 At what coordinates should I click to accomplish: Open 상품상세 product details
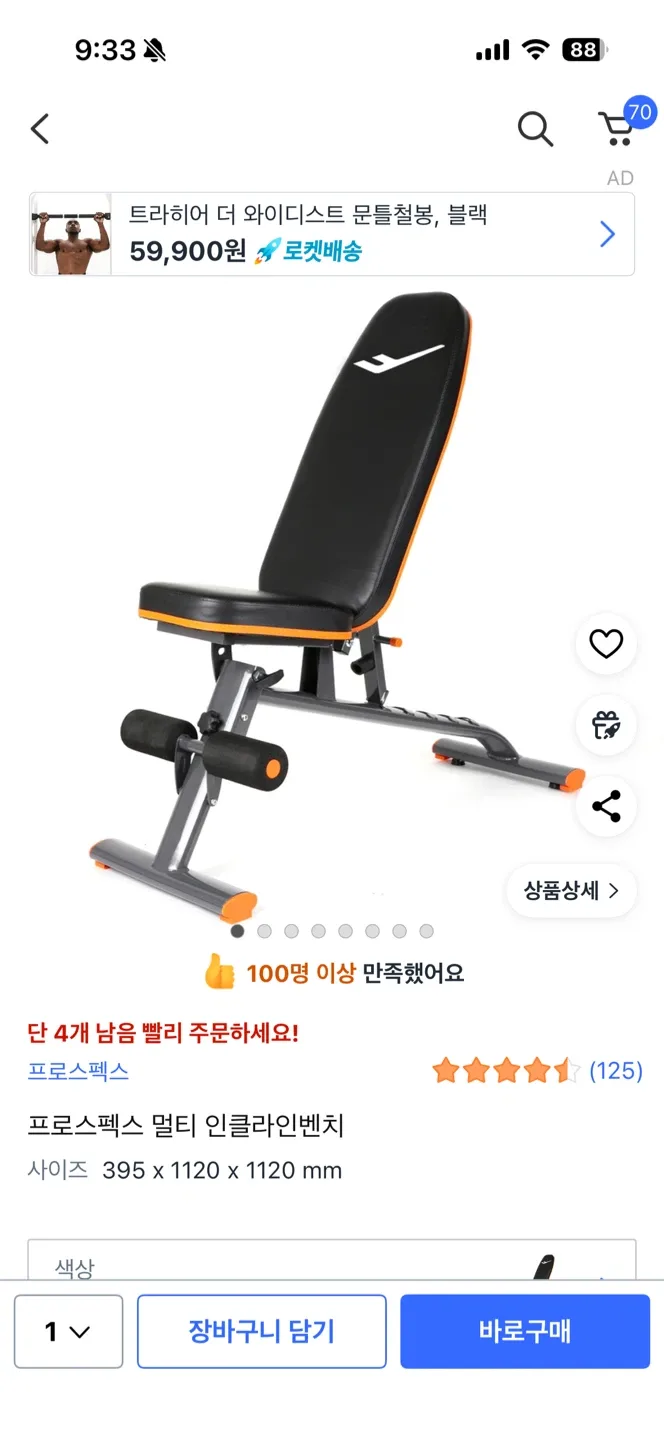[571, 890]
